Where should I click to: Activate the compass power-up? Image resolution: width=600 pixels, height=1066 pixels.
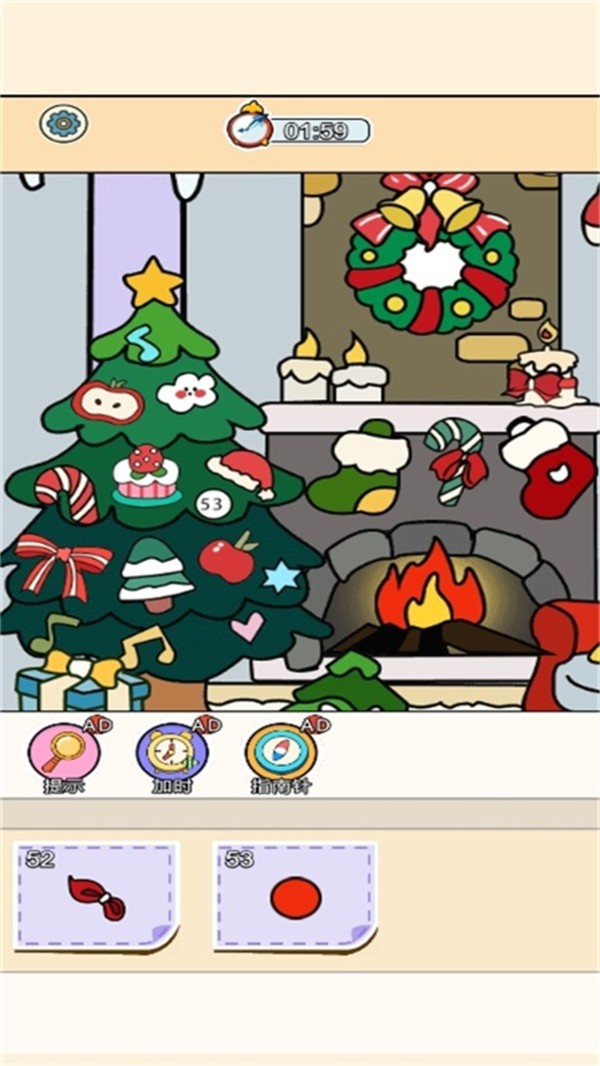coord(280,753)
